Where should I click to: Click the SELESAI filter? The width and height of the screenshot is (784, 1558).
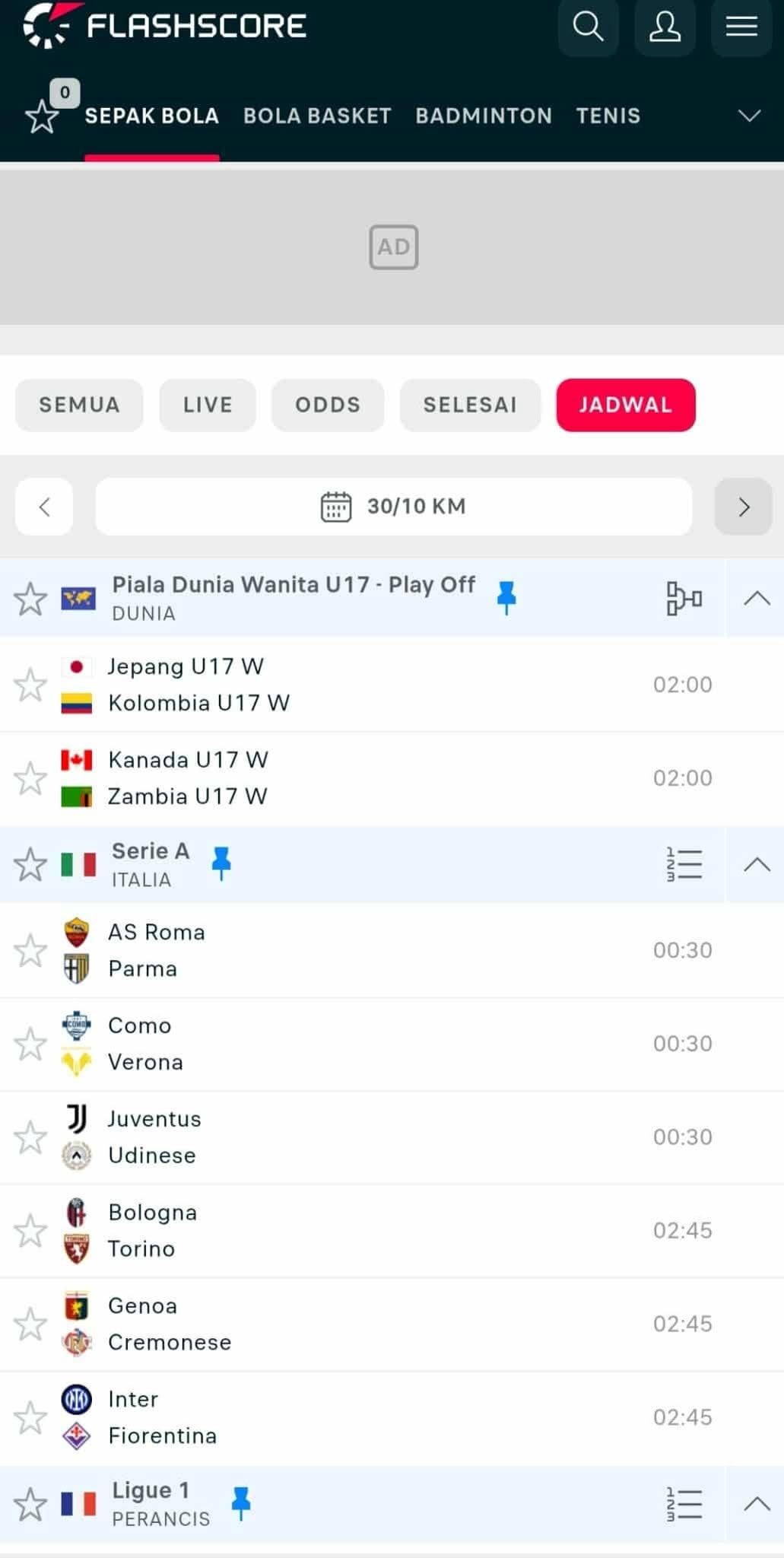[469, 405]
